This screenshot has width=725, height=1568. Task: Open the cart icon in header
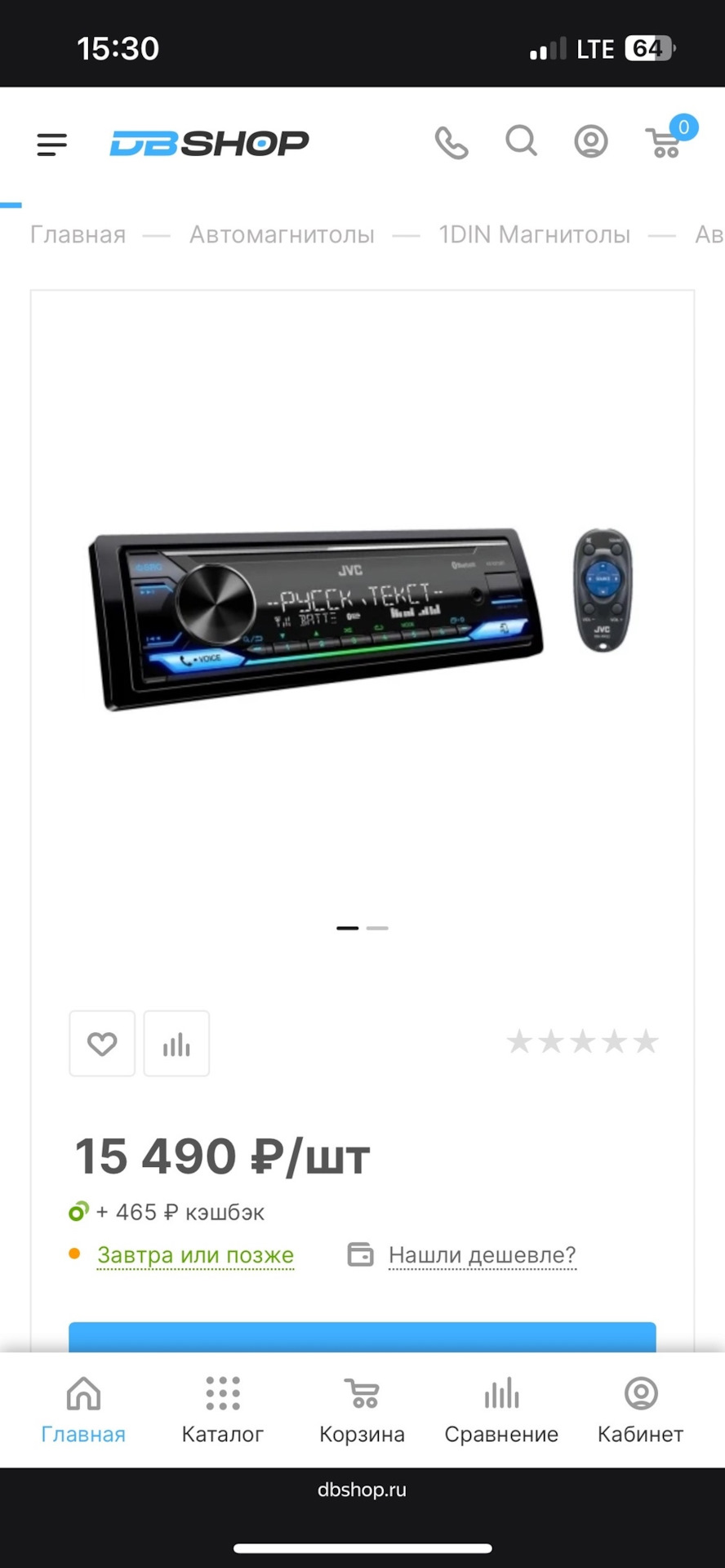(666, 143)
